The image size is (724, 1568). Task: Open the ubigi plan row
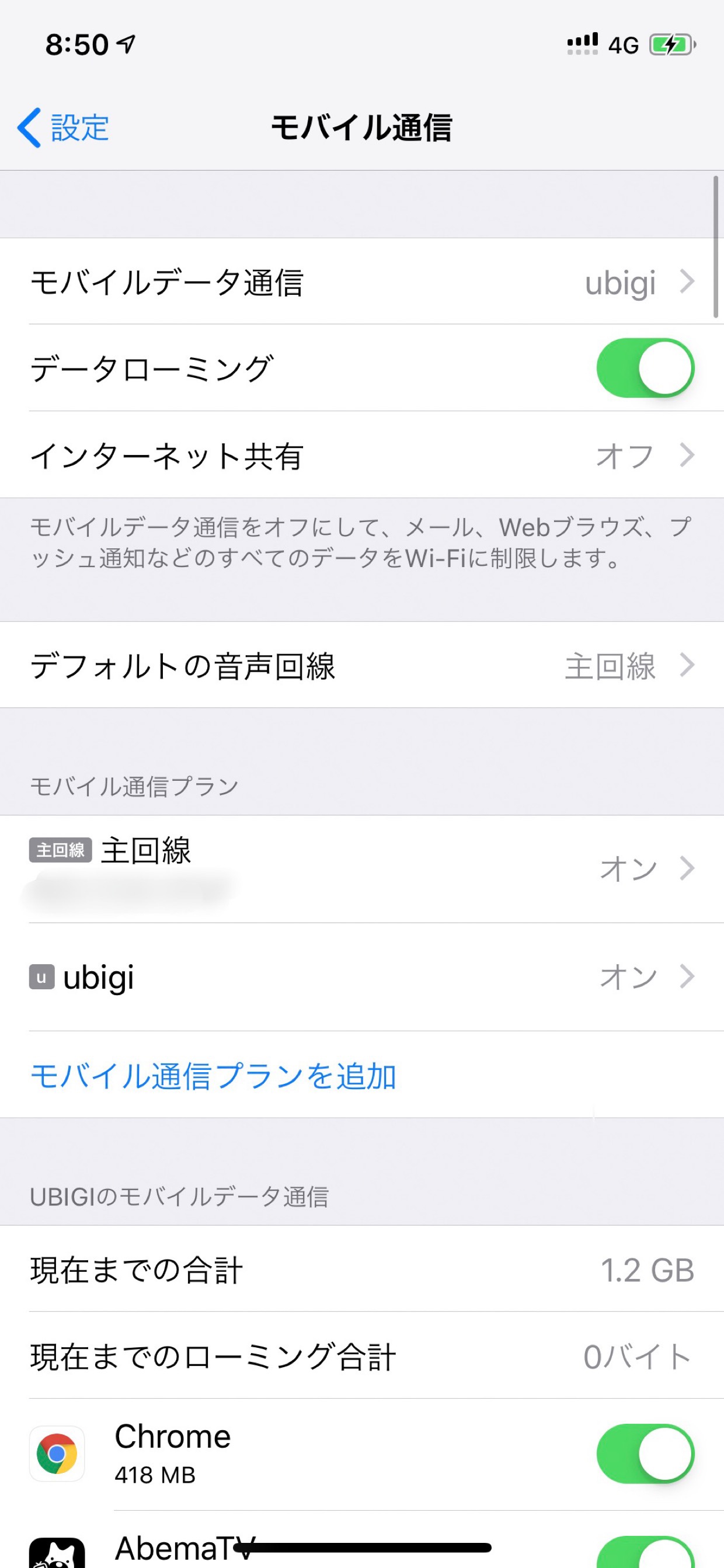click(362, 976)
